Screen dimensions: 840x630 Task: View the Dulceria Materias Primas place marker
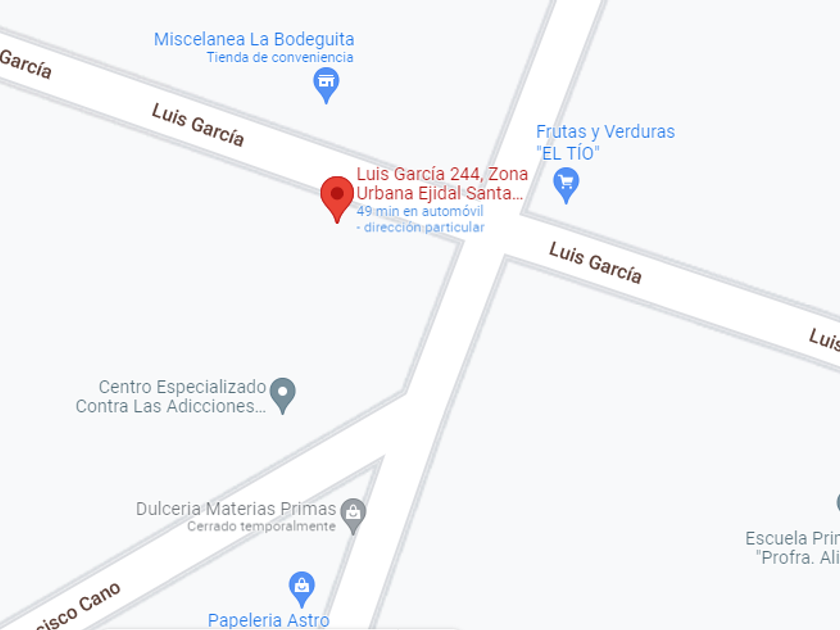click(x=353, y=515)
